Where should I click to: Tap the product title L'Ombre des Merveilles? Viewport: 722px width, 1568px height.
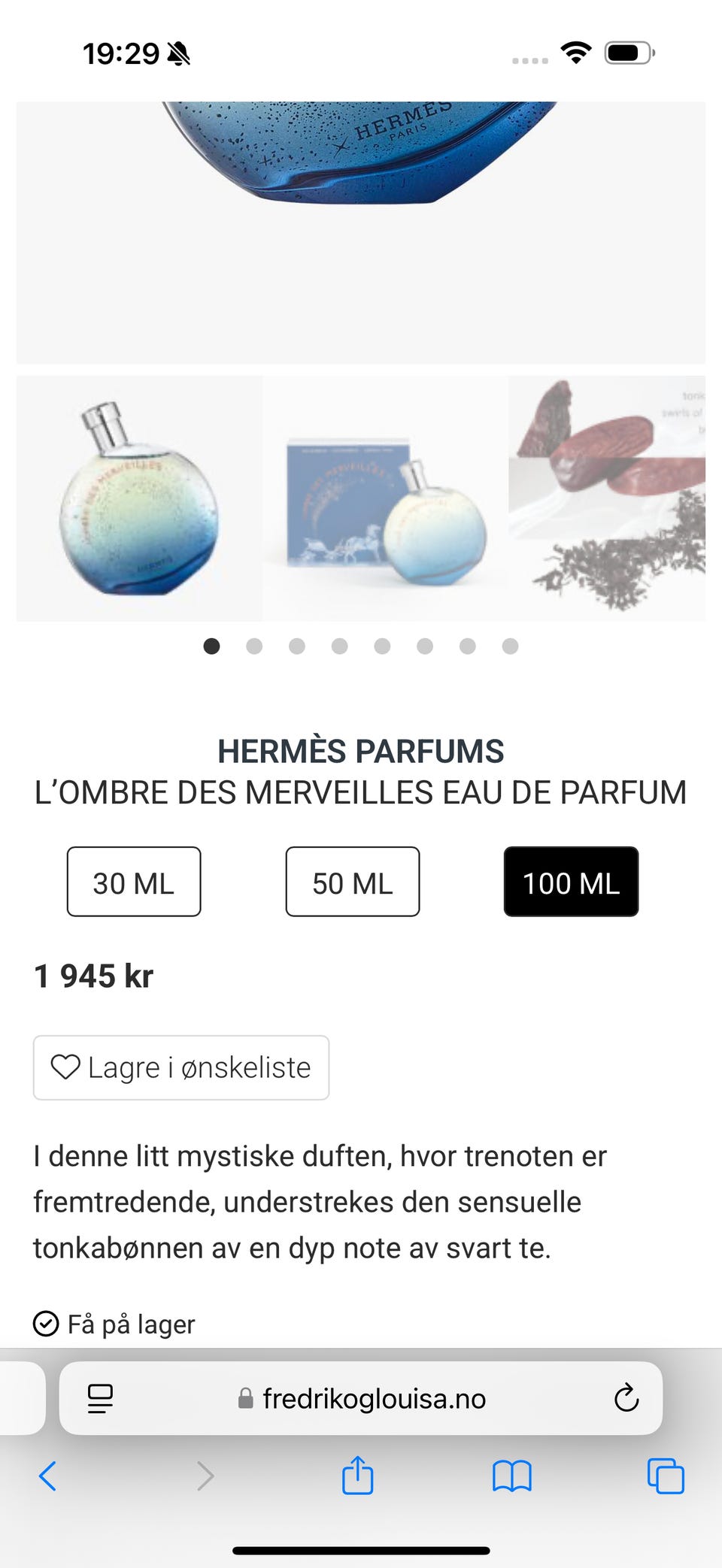[x=361, y=792]
